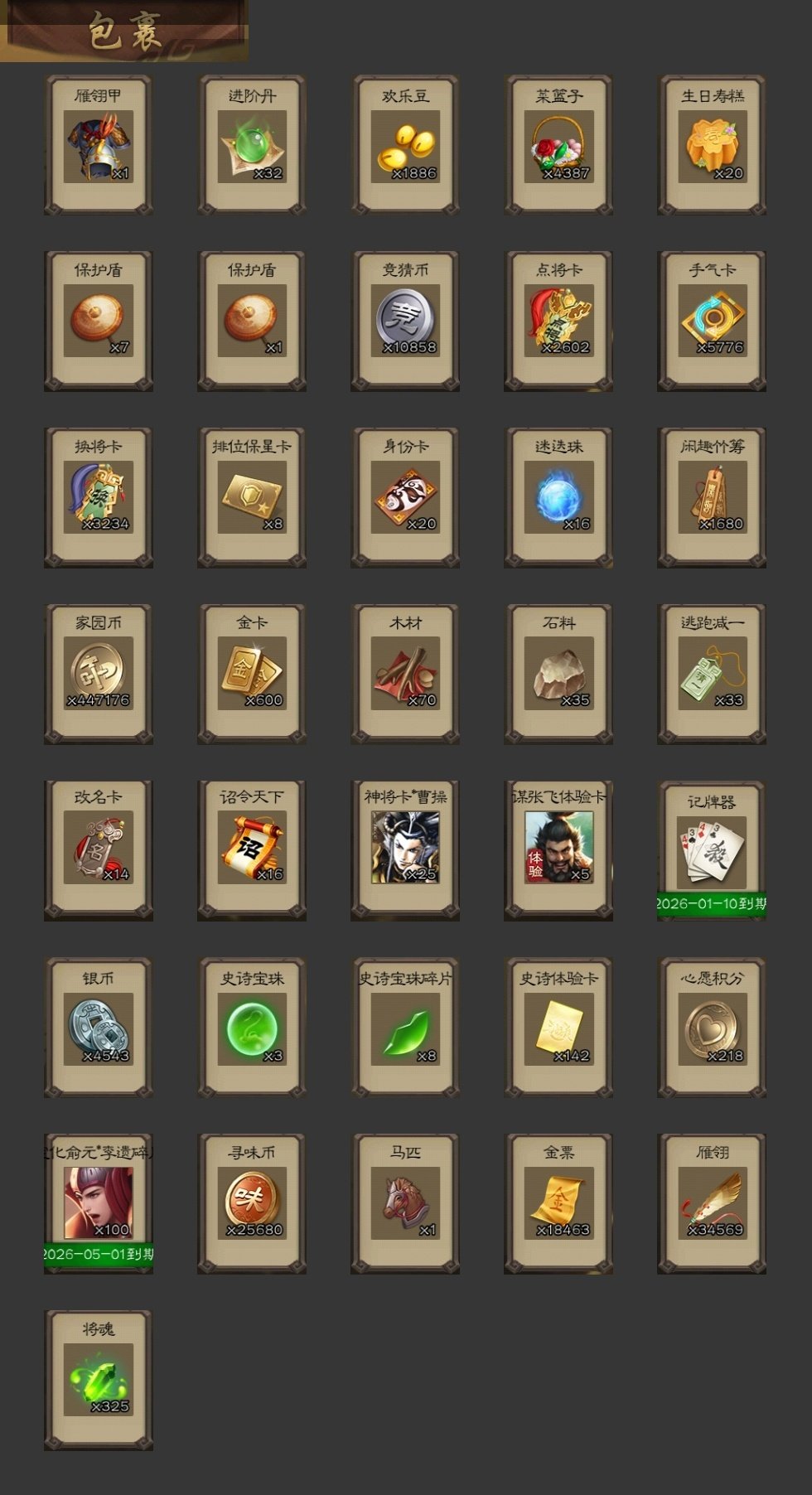View the 生日寿糕 item

pyautogui.click(x=712, y=146)
